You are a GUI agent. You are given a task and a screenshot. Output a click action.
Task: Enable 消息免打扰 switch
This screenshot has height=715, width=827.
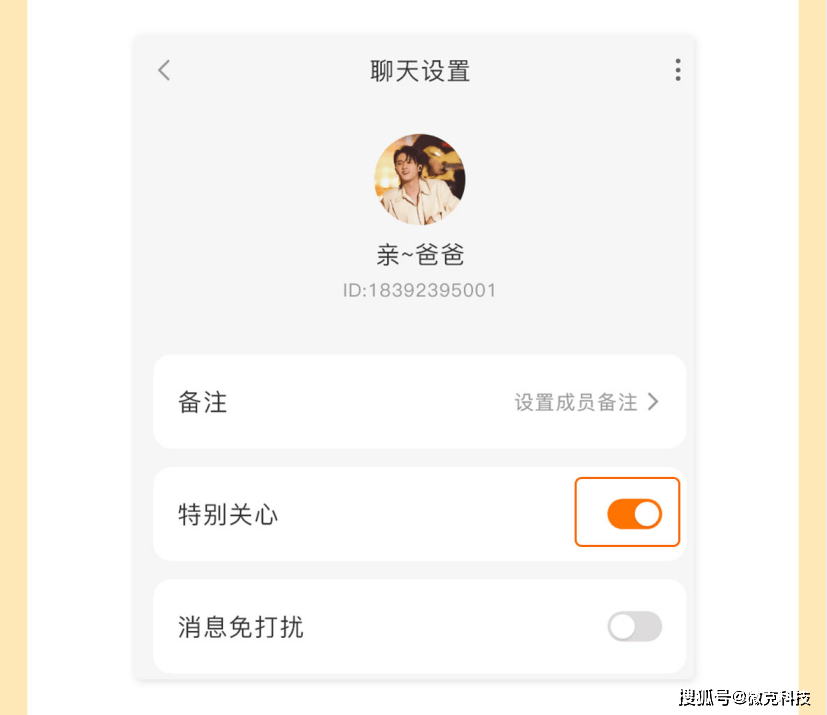point(634,627)
